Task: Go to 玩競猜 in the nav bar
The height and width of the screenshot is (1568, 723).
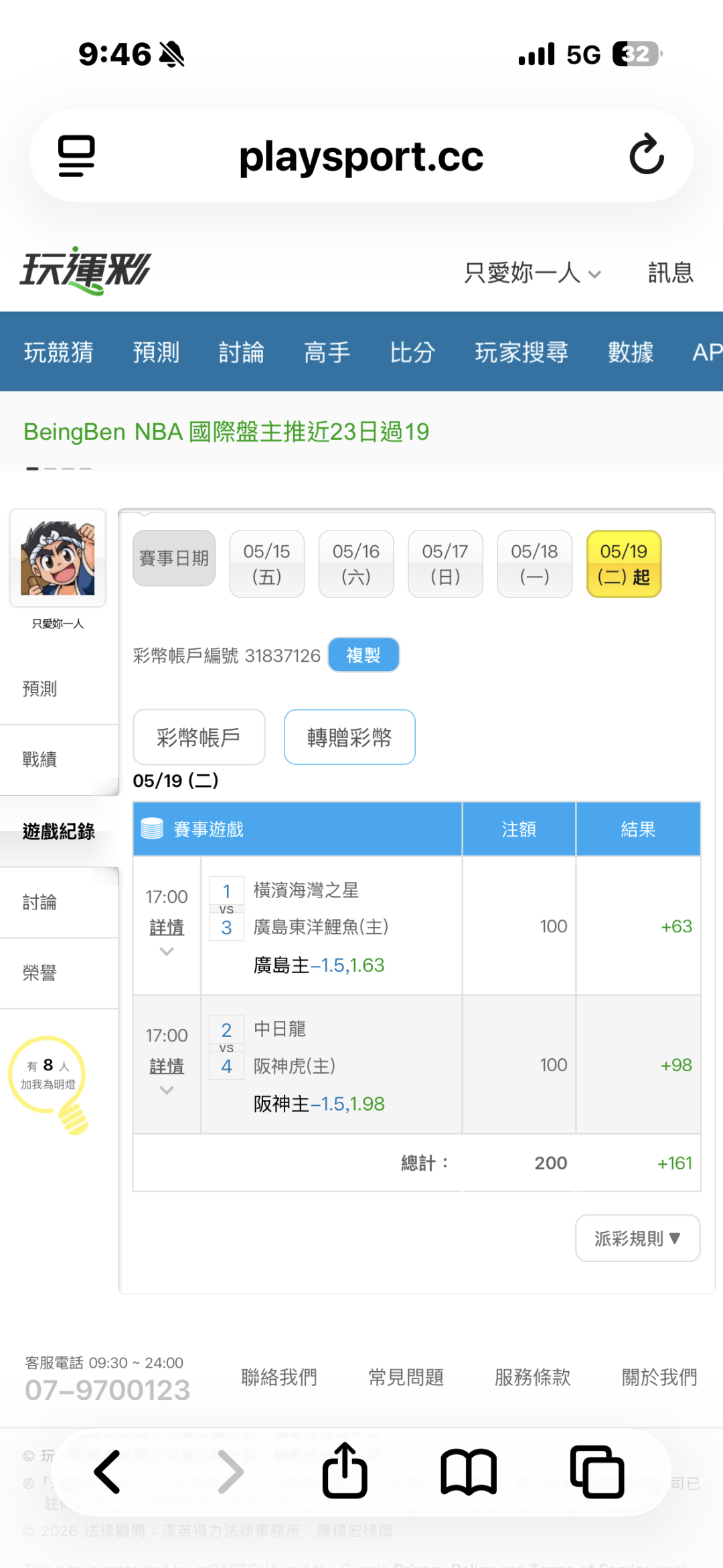Action: click(59, 352)
